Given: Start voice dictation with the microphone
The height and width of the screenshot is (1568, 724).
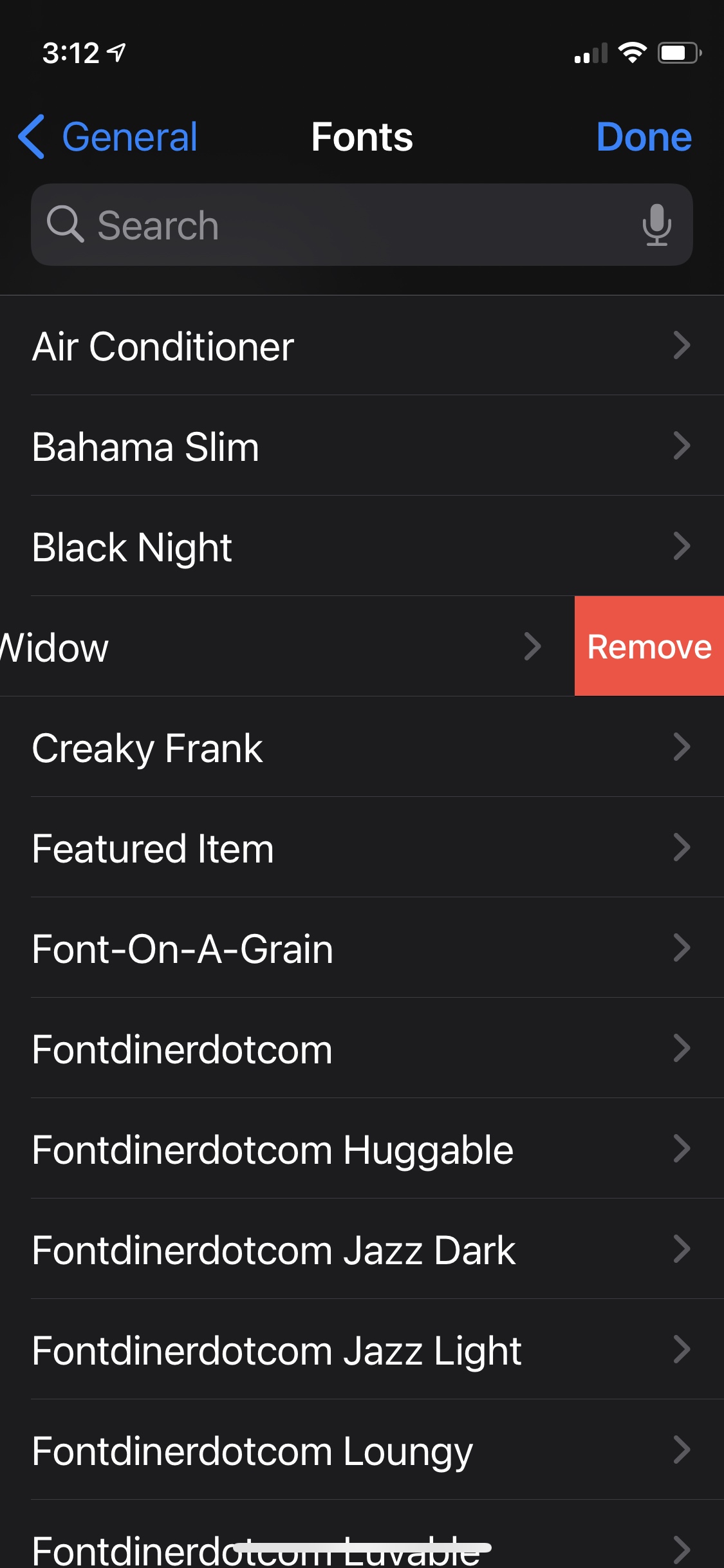Looking at the screenshot, I should (x=656, y=225).
